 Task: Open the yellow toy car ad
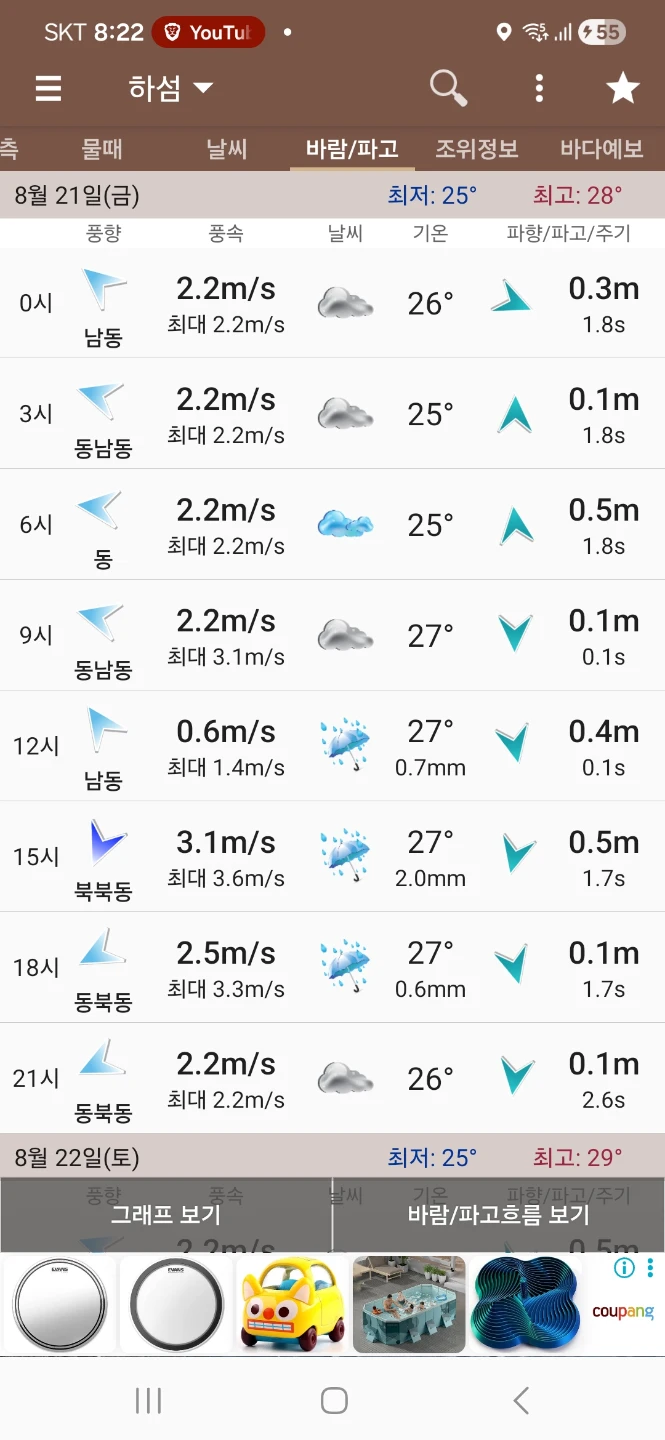pos(293,1305)
